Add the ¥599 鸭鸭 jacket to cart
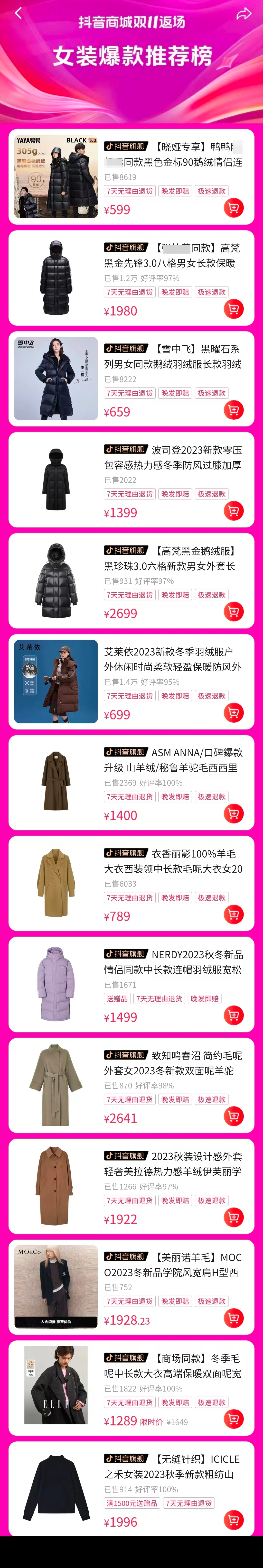This screenshot has height=1568, width=263. 233,208
